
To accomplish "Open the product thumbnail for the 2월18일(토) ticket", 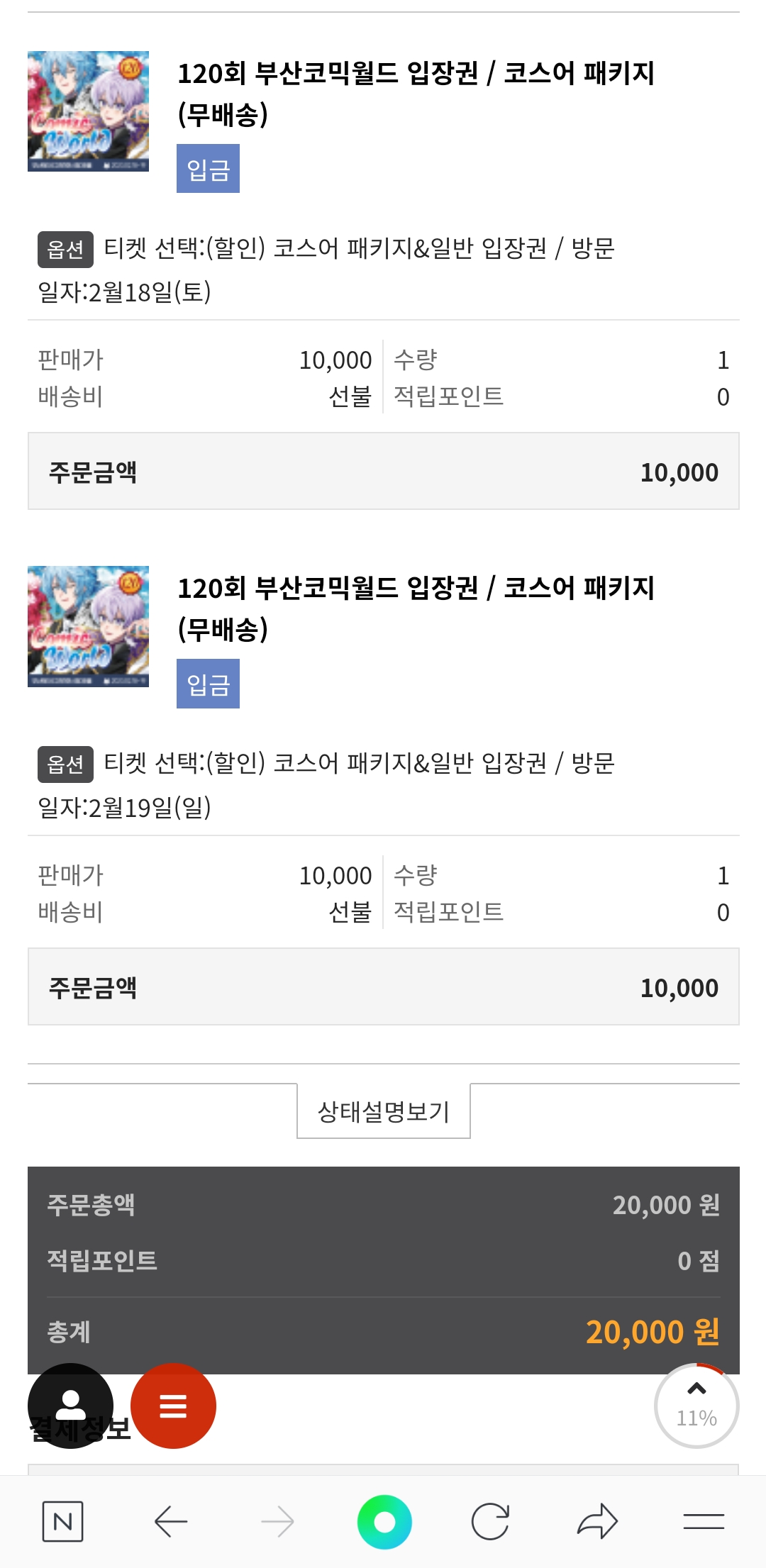I will [x=88, y=111].
